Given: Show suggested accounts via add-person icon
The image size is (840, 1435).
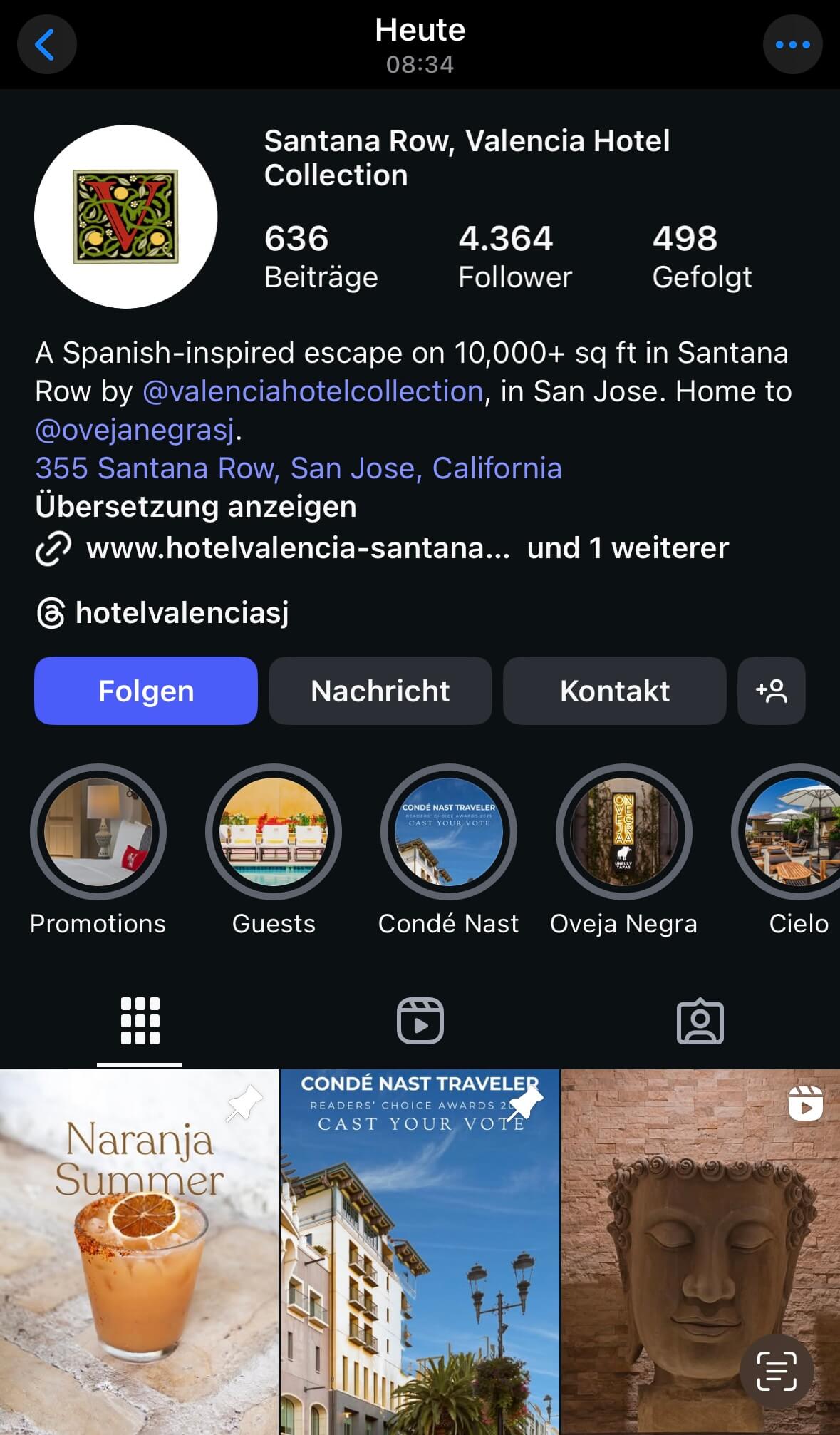Looking at the screenshot, I should [772, 691].
